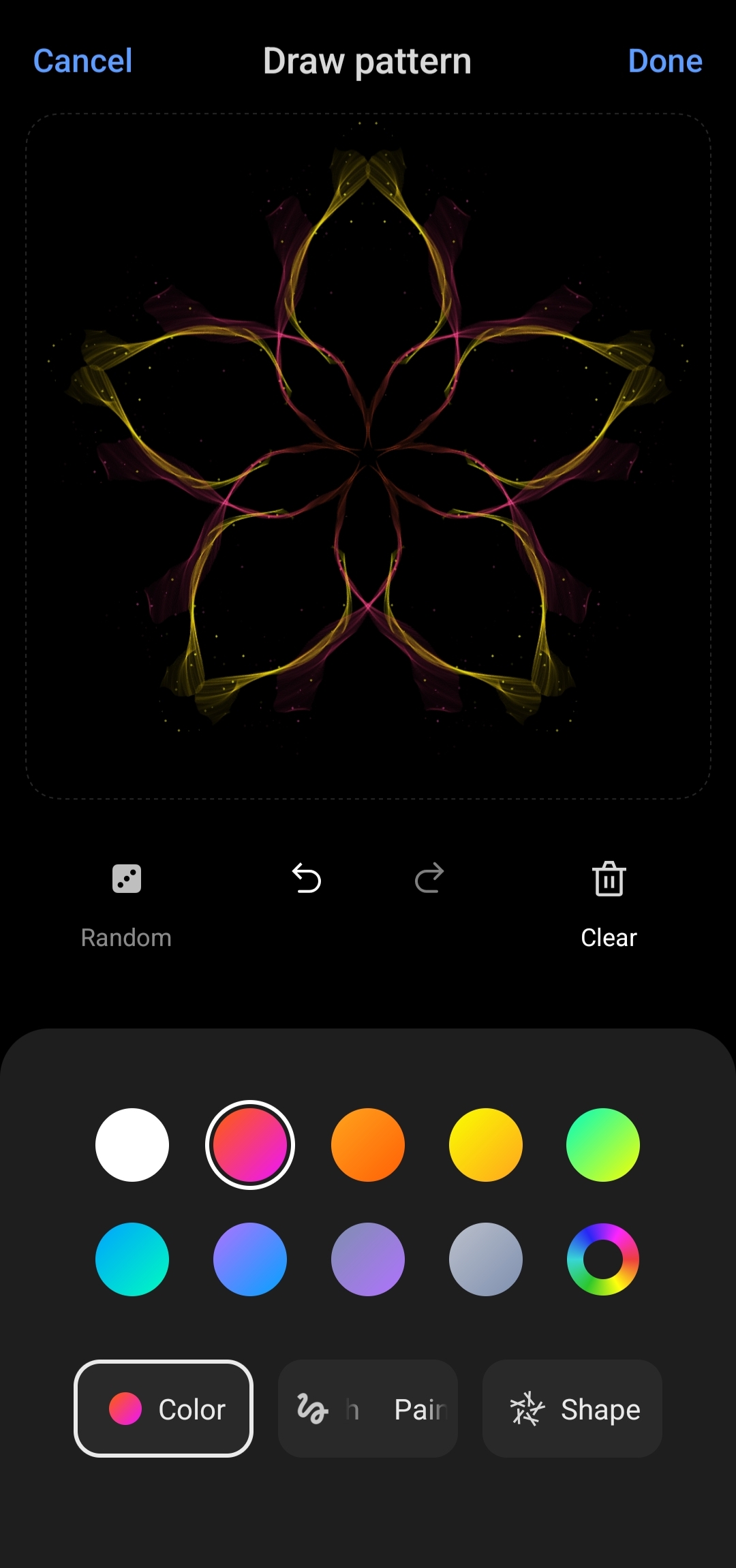
Task: Tap Done to save the pattern
Action: tap(664, 61)
